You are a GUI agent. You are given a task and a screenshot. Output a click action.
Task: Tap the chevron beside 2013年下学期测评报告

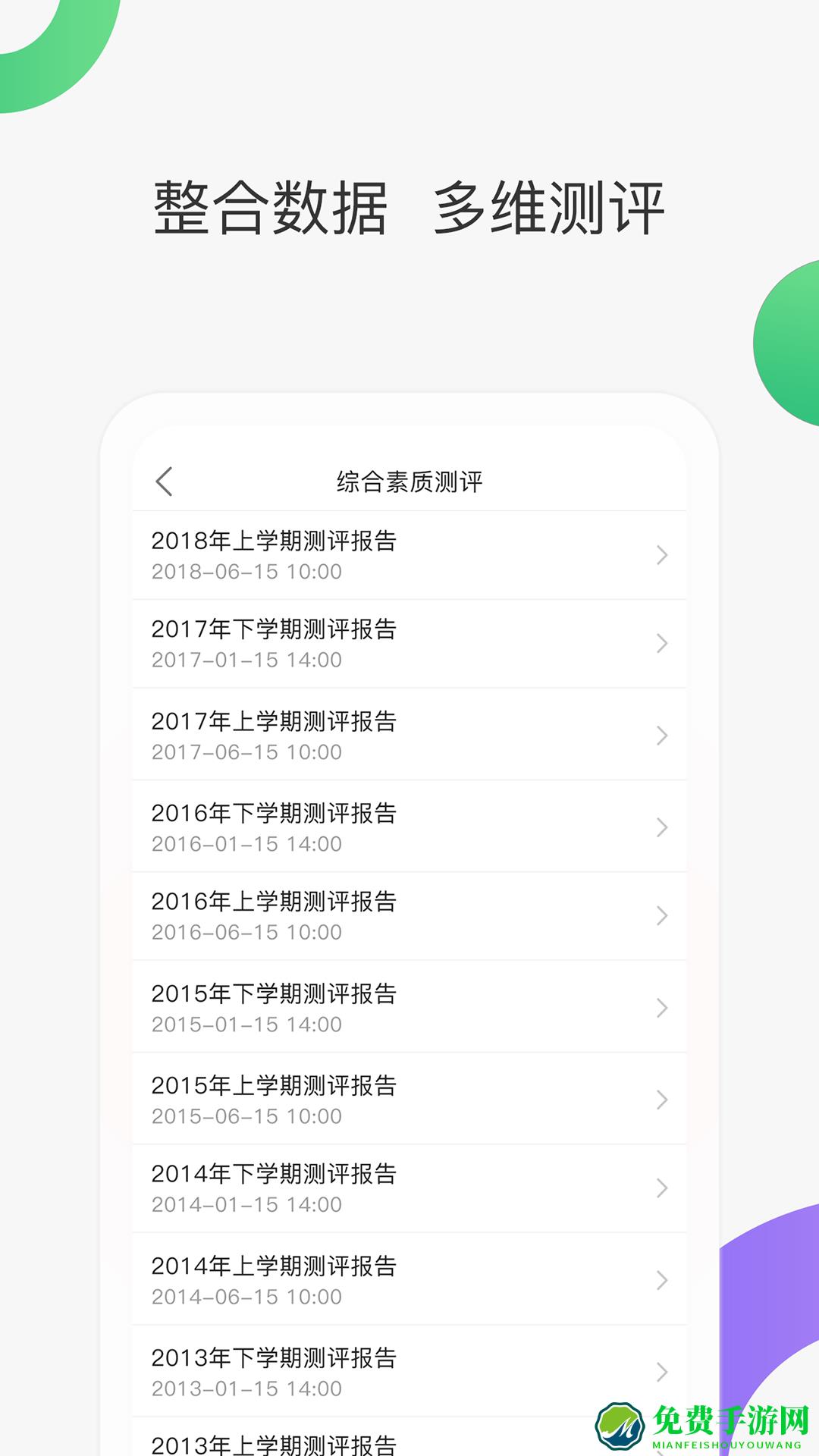[661, 1371]
